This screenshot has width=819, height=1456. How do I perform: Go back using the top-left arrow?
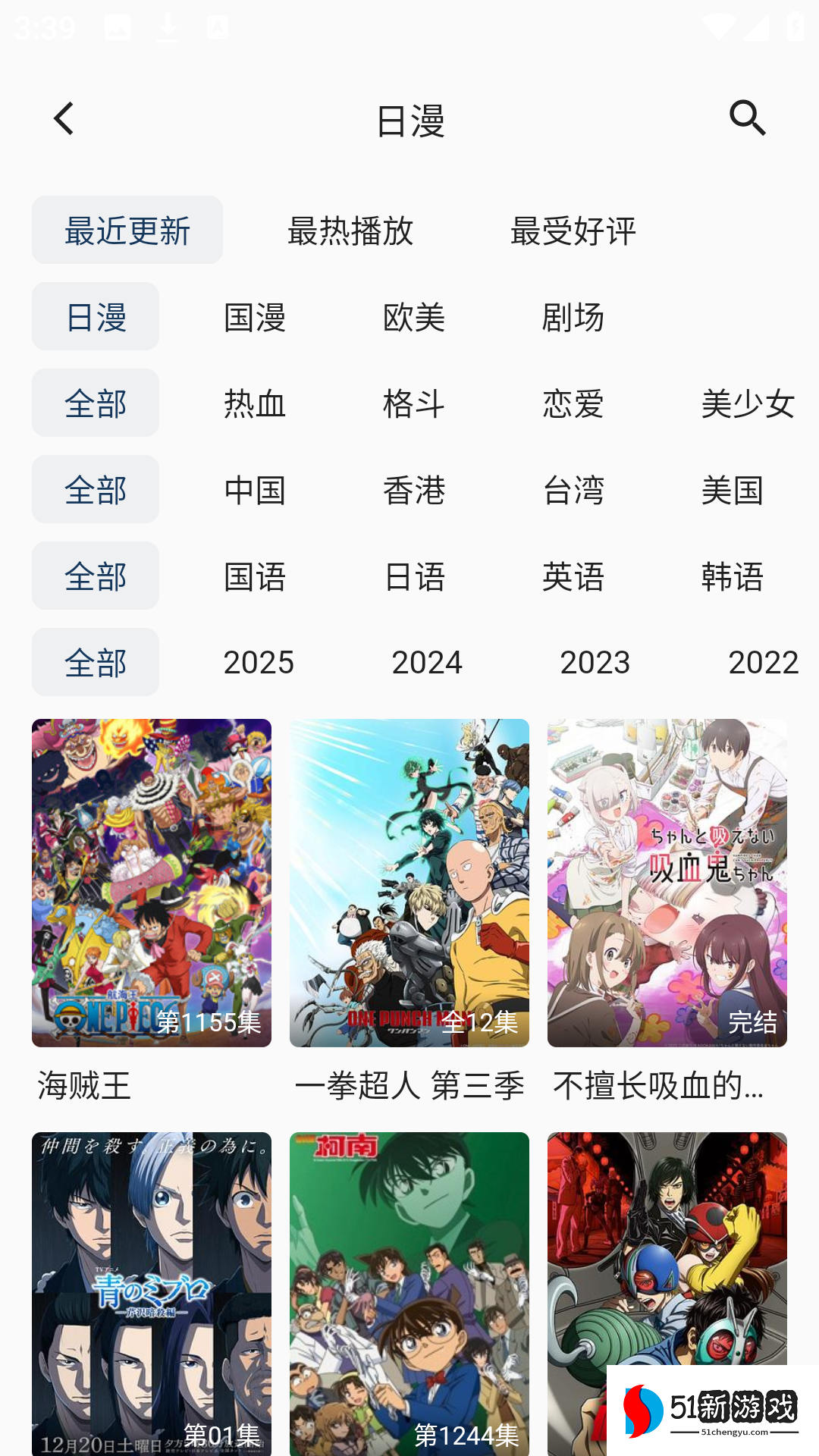click(x=64, y=119)
